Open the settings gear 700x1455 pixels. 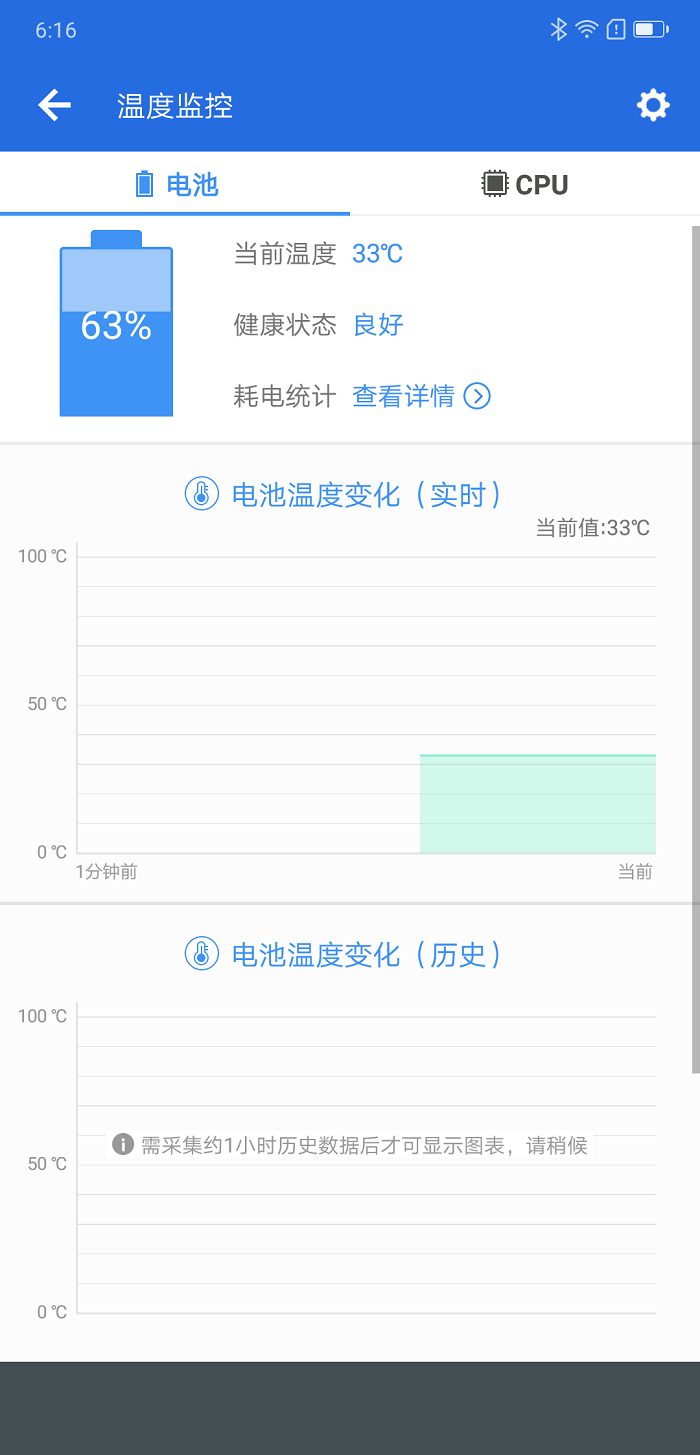[653, 105]
